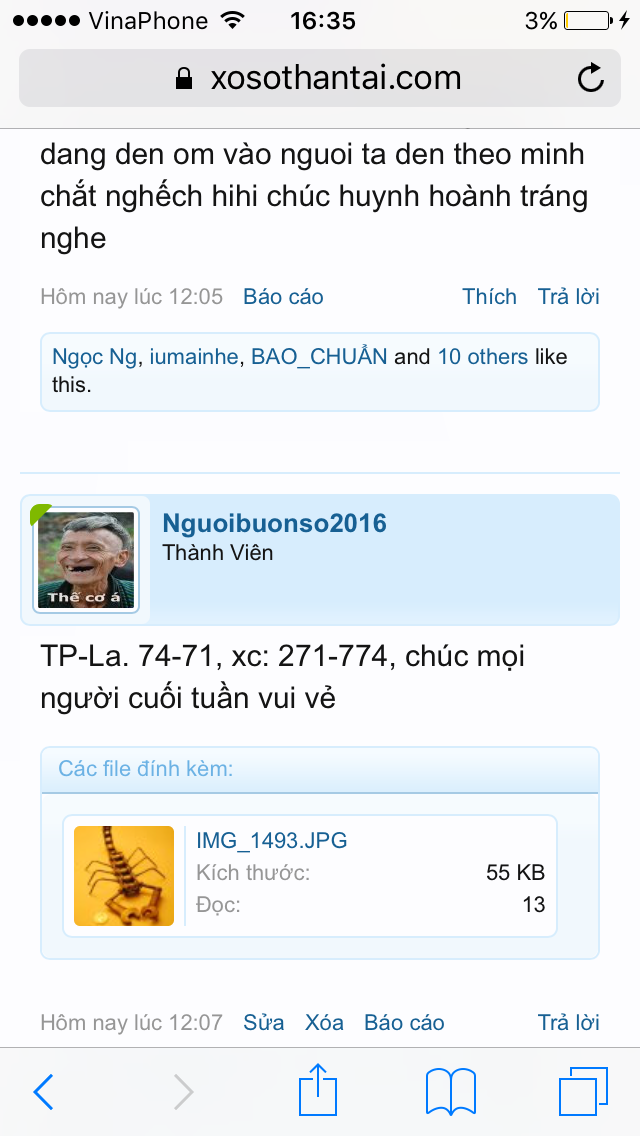Open the Safari share sheet

click(x=318, y=1089)
